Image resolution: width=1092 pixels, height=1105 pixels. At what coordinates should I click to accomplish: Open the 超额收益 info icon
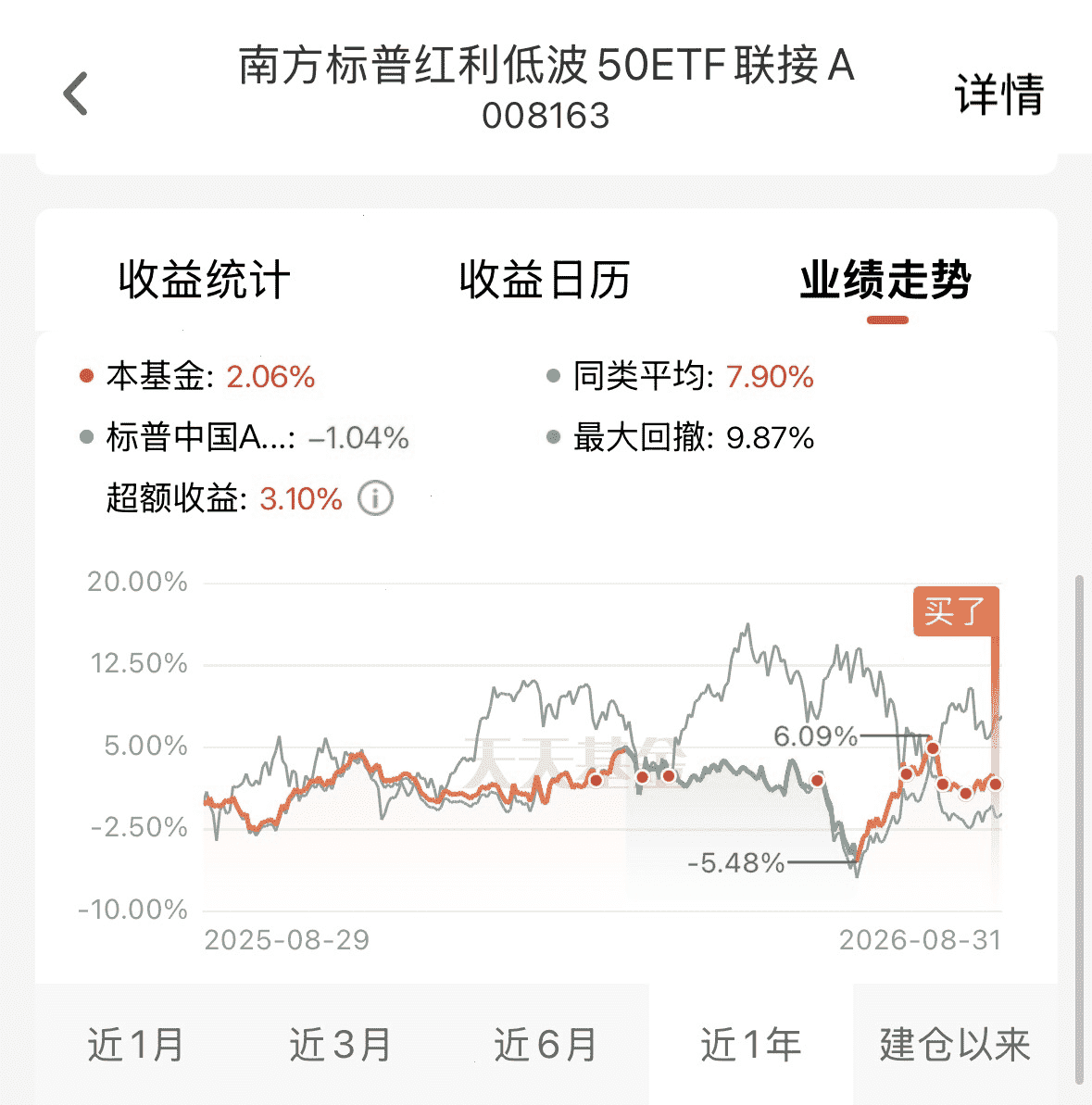coord(375,499)
